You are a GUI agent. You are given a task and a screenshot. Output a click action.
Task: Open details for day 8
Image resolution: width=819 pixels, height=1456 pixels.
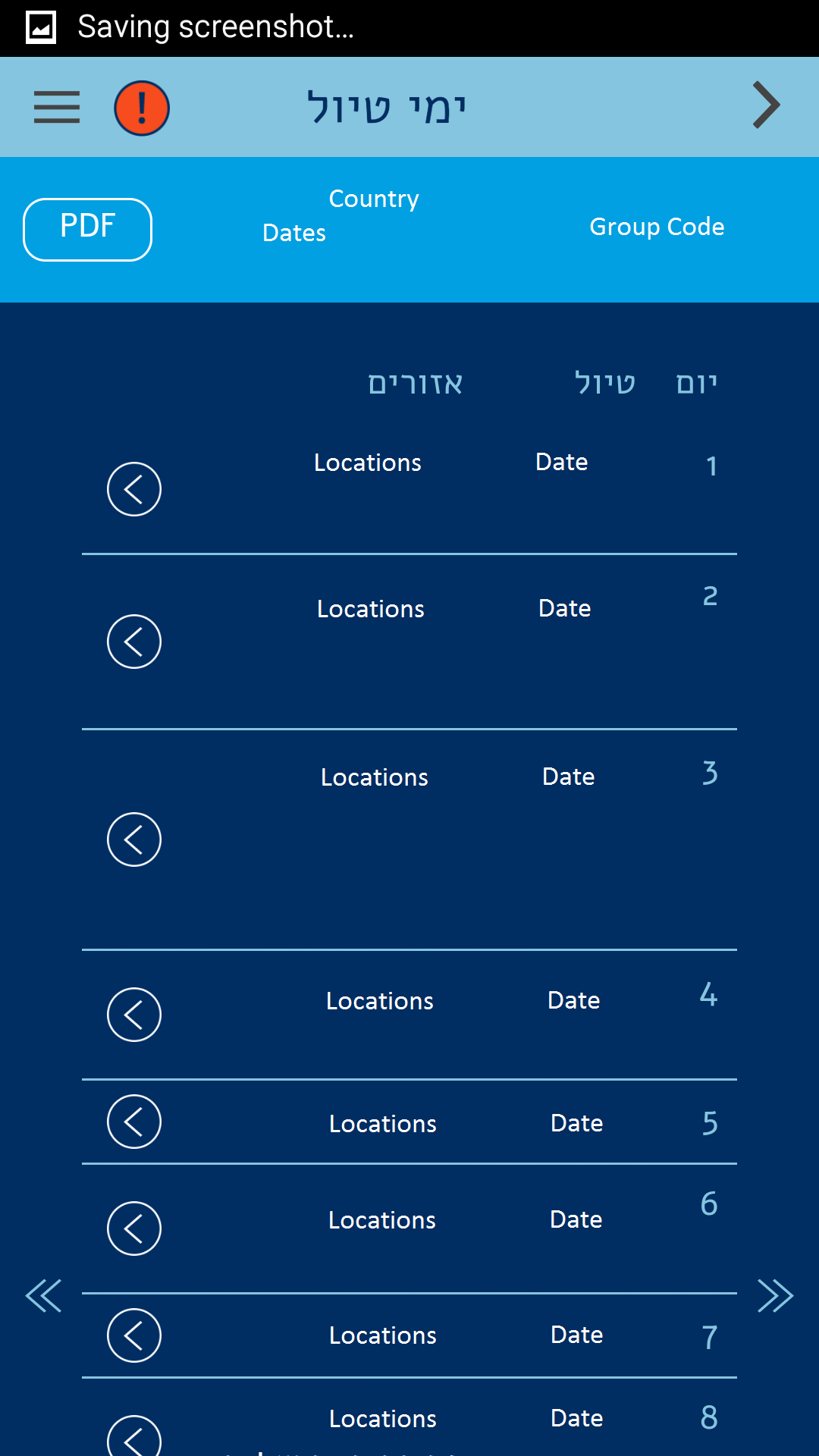134,1436
